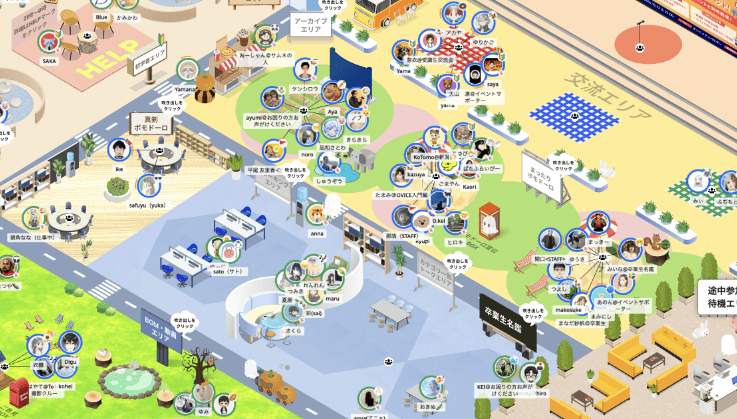Open safuyu (yuka)'s avatar
The image size is (737, 419).
click(x=149, y=187)
